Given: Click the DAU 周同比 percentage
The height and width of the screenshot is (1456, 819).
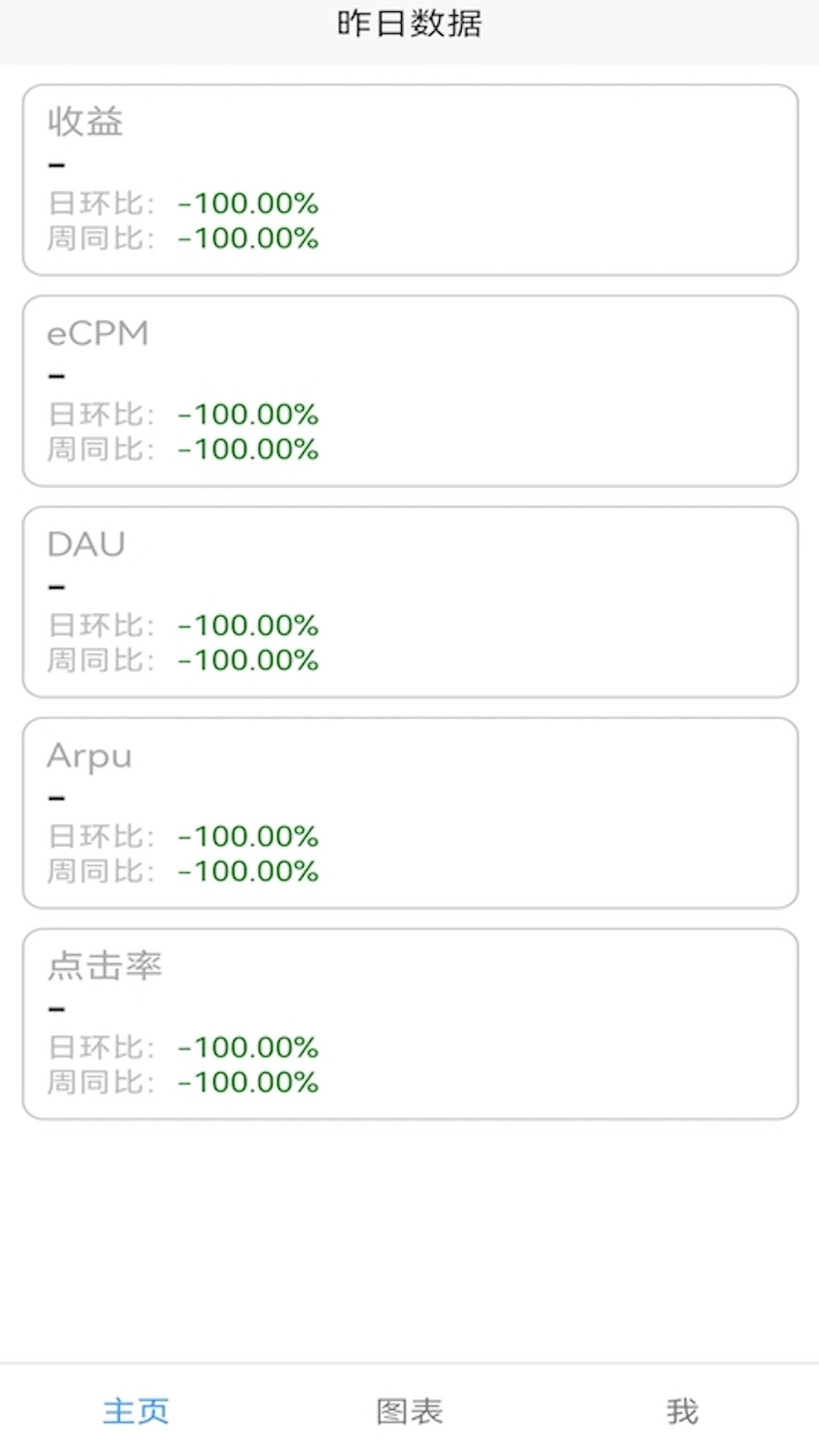Looking at the screenshot, I should (247, 659).
